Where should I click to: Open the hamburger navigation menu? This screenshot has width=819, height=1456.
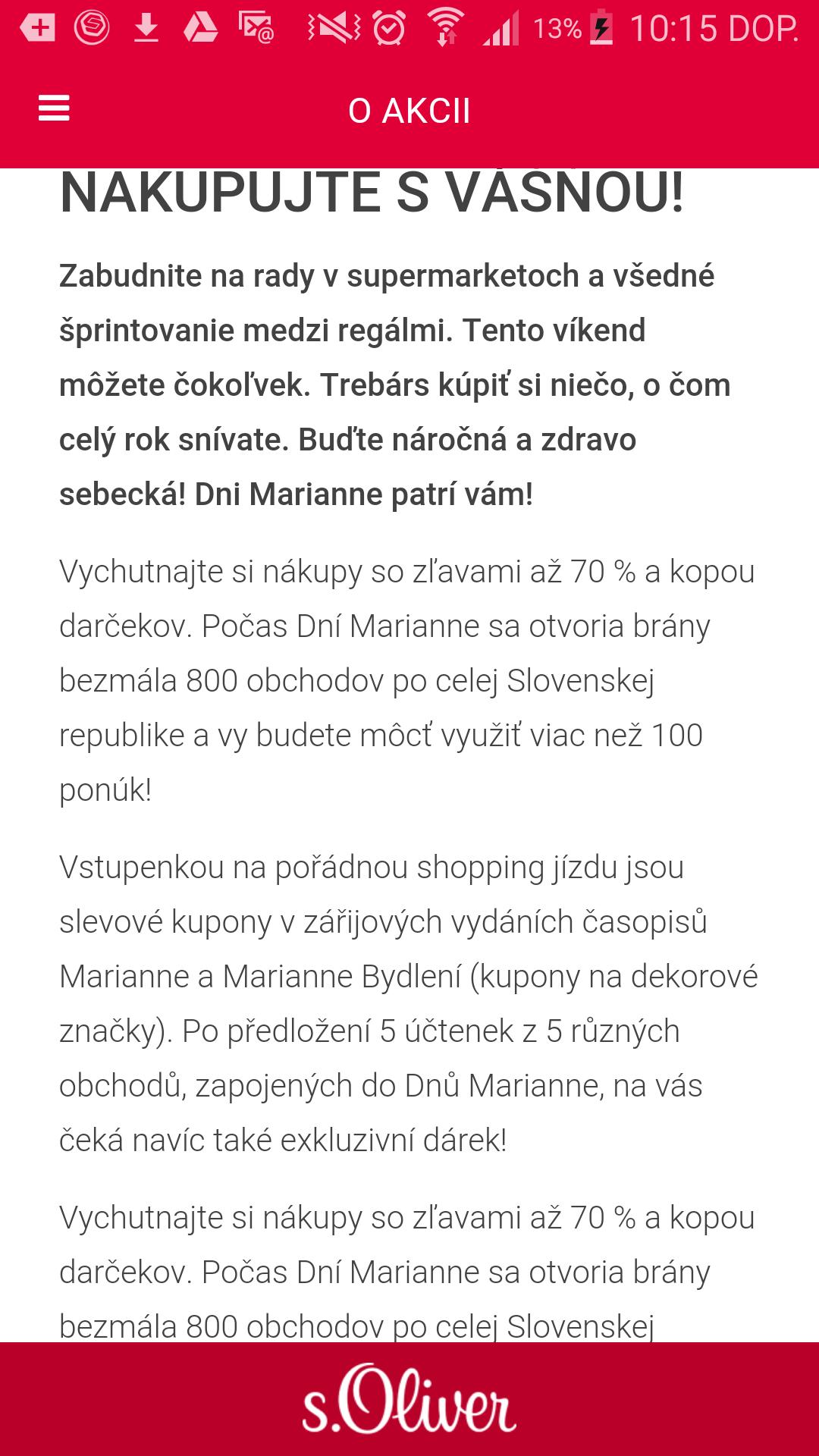54,108
